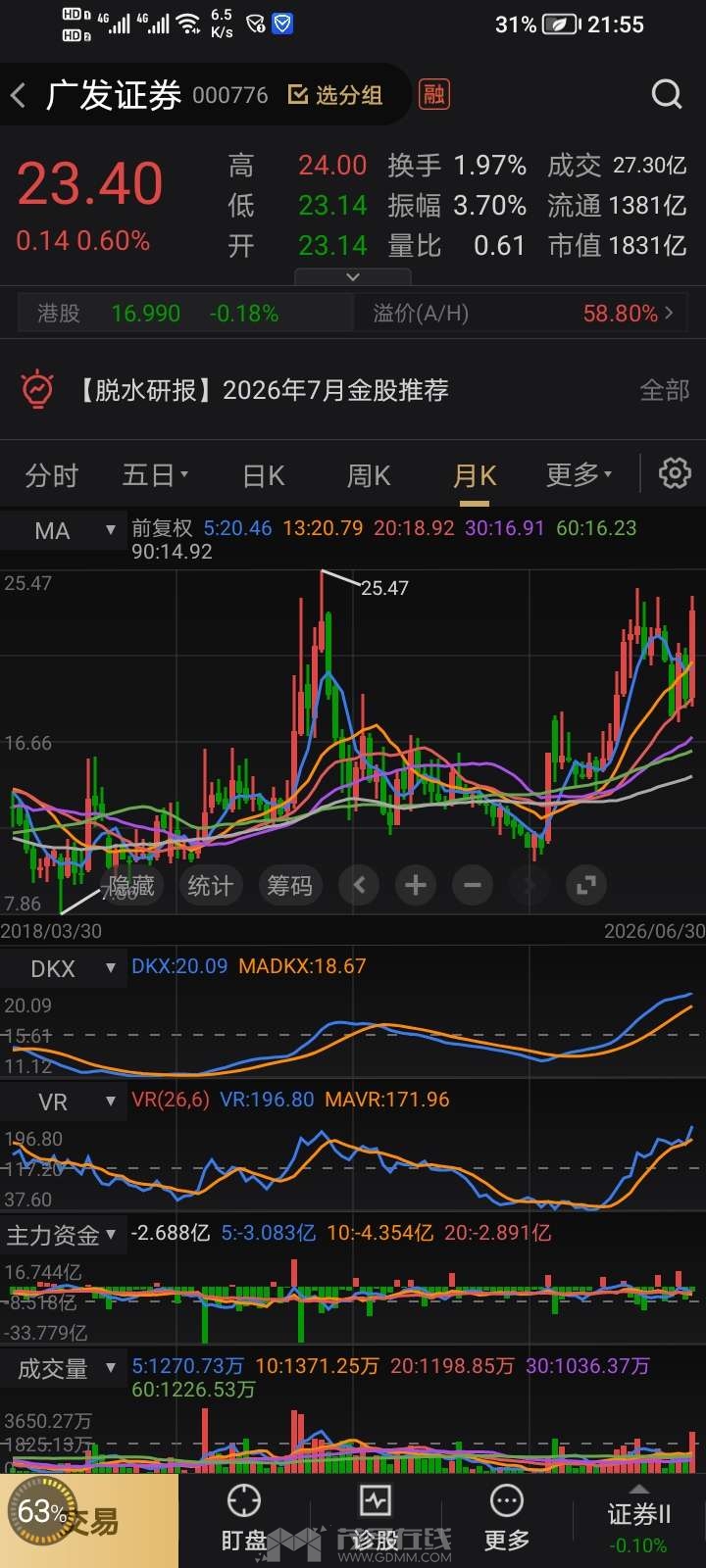This screenshot has height=1568, width=706.
Task: Switch to the 分时 chart tab
Action: click(52, 476)
